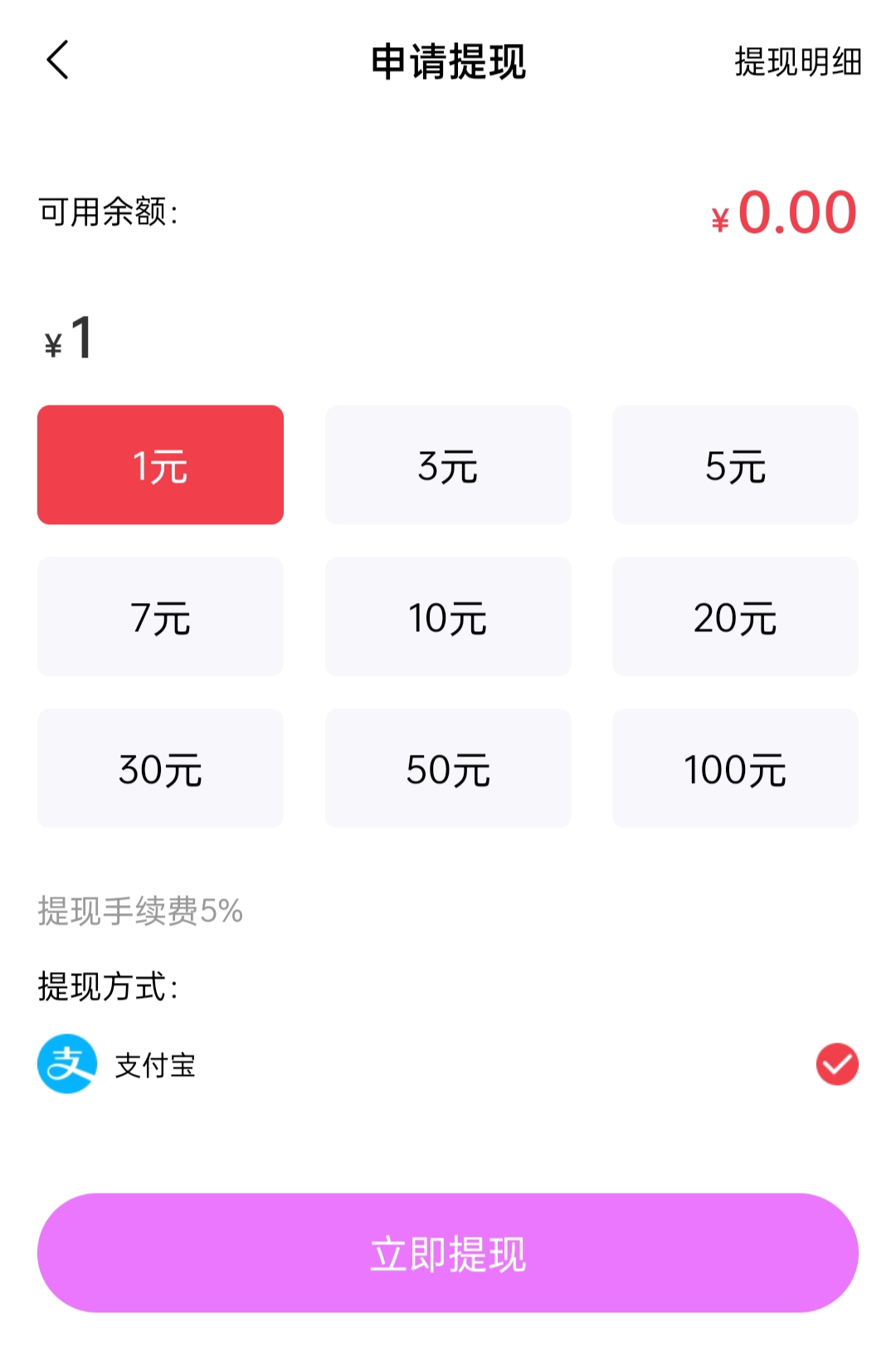
Task: Select the 20元 withdrawal amount
Action: pos(736,616)
